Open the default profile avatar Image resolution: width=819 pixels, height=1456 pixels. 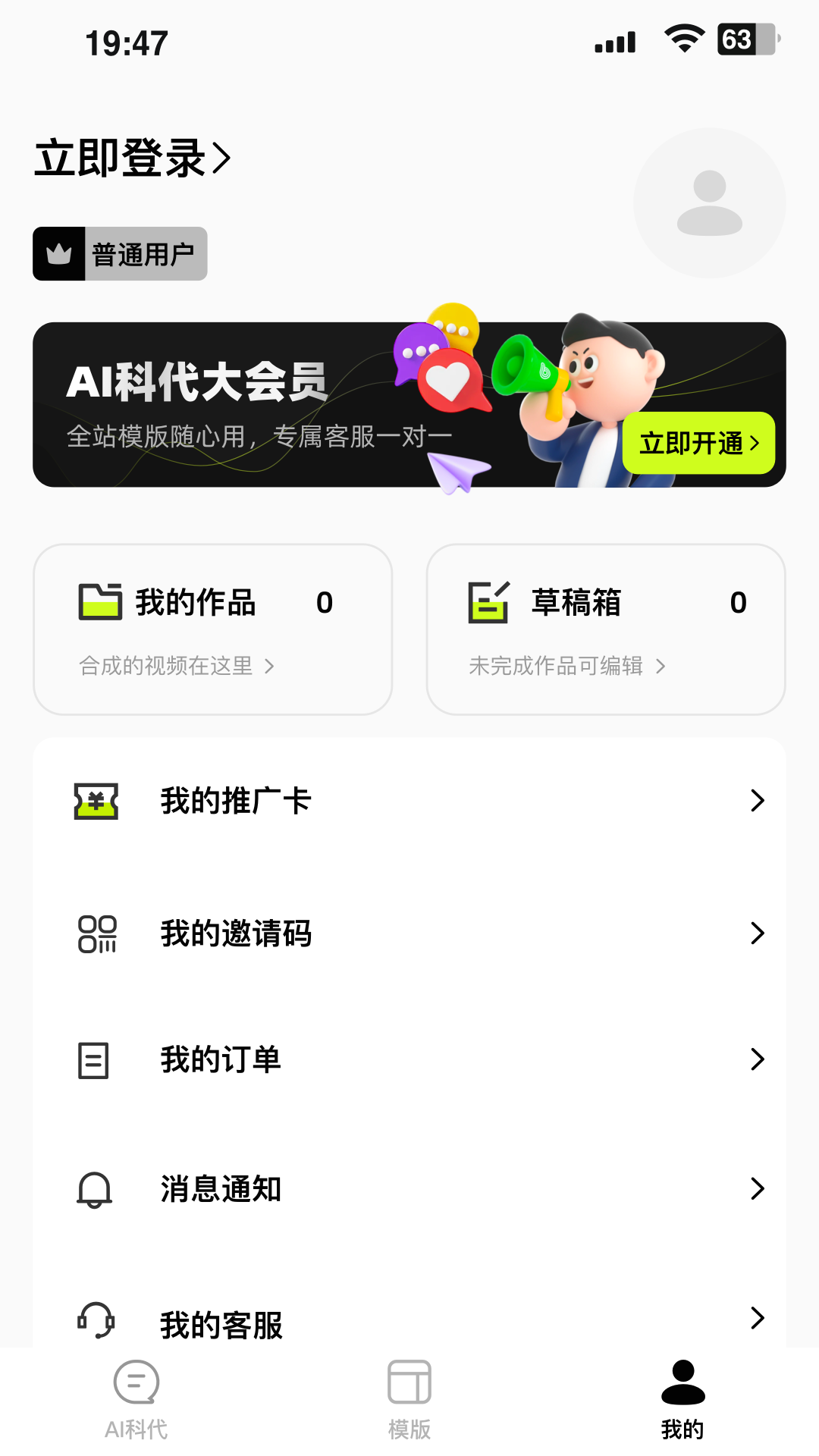[x=709, y=203]
